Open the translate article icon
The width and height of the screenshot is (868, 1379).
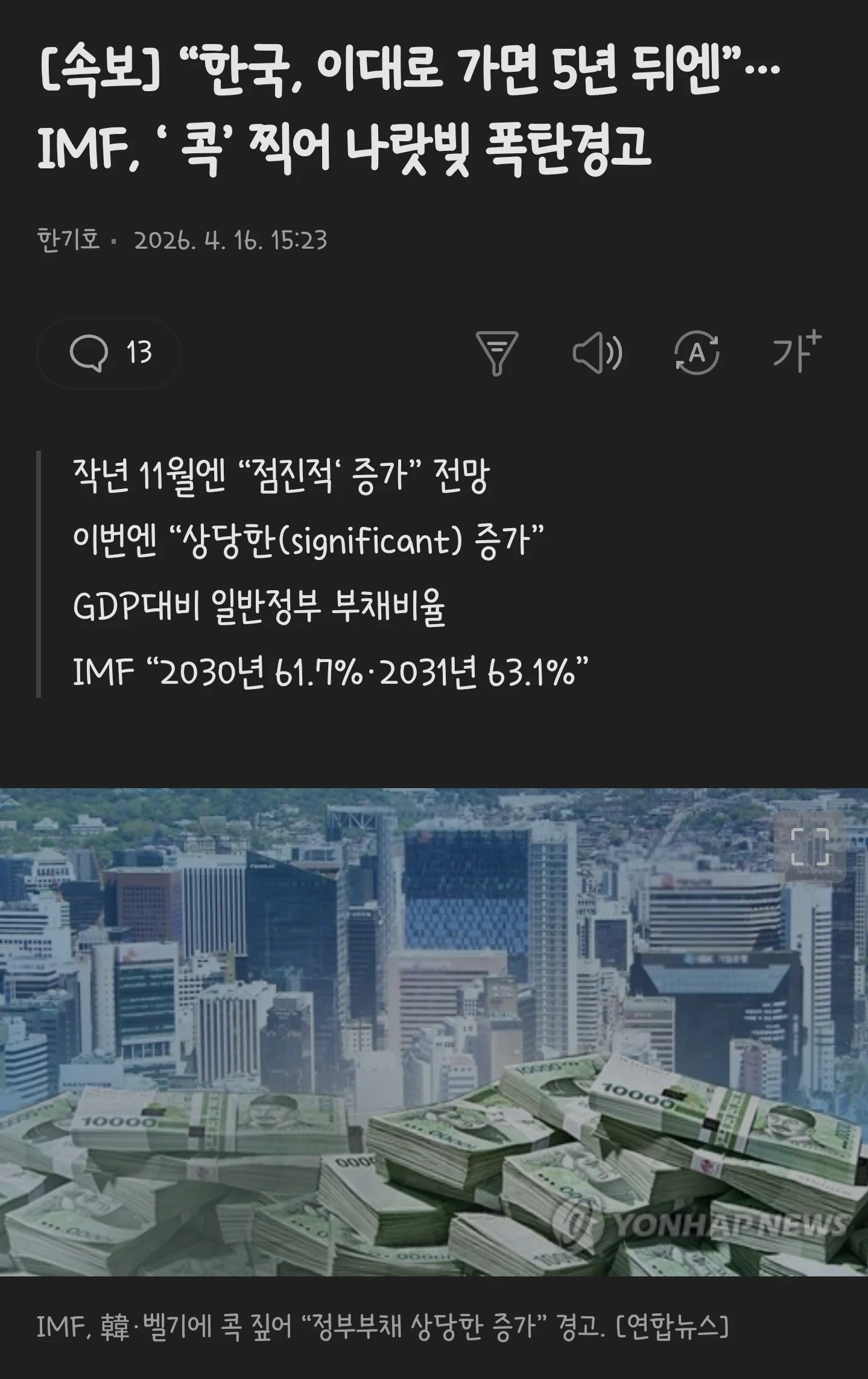click(x=696, y=353)
